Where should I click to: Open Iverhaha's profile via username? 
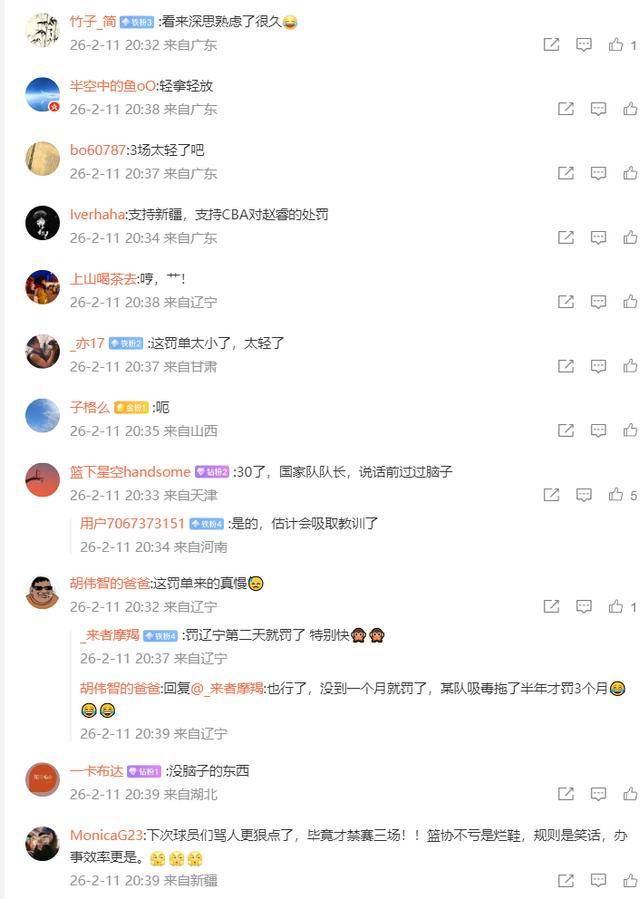(98, 214)
